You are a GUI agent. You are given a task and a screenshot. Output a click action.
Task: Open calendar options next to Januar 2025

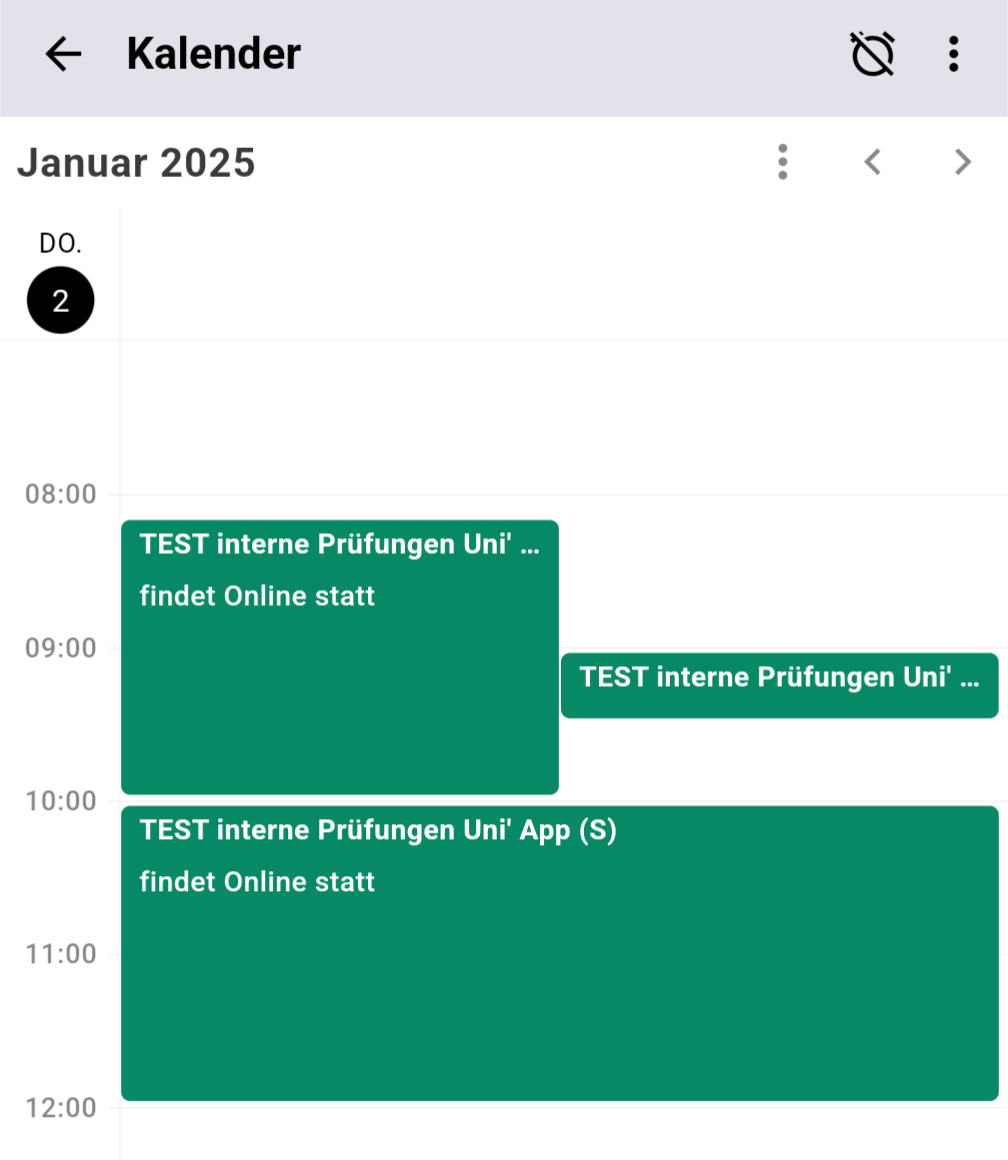782,162
